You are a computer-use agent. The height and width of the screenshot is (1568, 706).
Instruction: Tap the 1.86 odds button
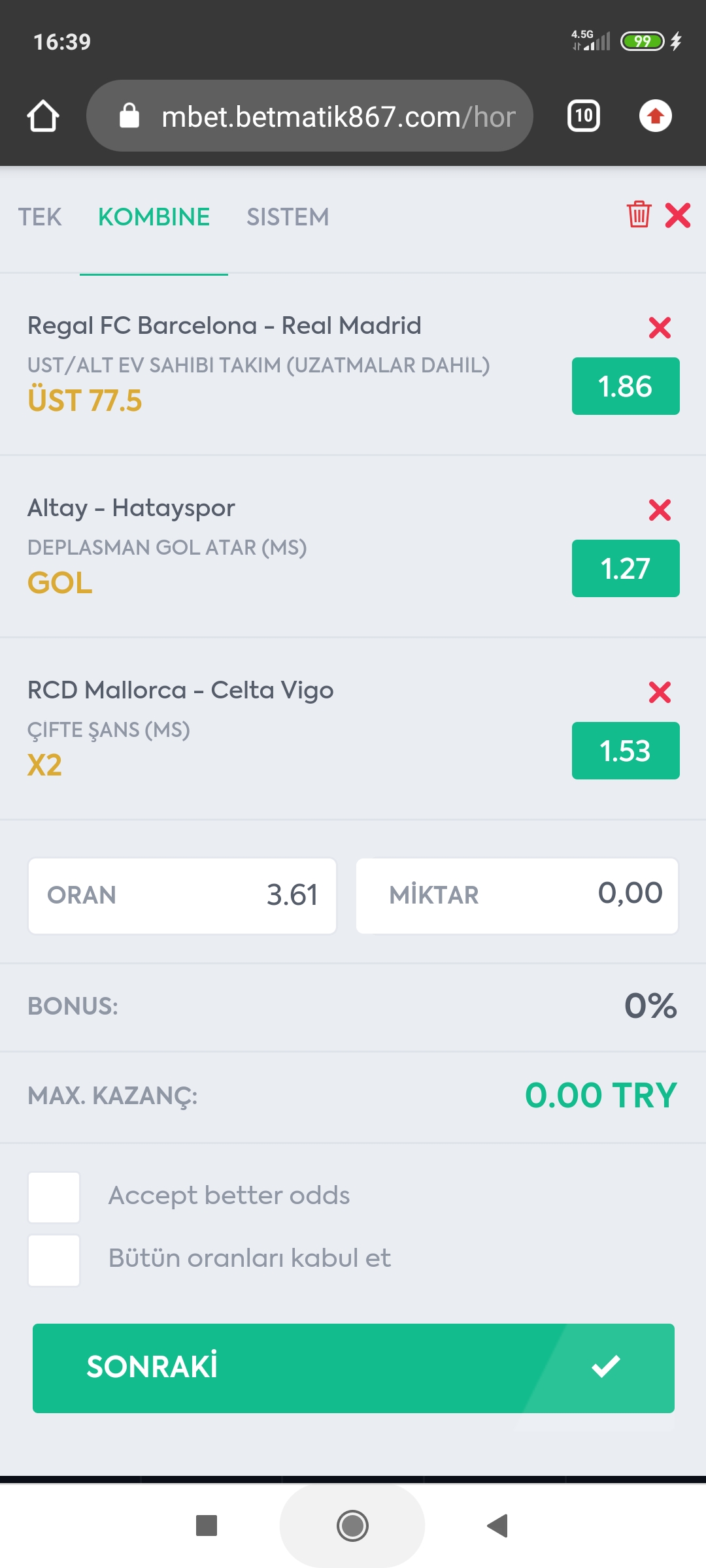[x=626, y=386]
